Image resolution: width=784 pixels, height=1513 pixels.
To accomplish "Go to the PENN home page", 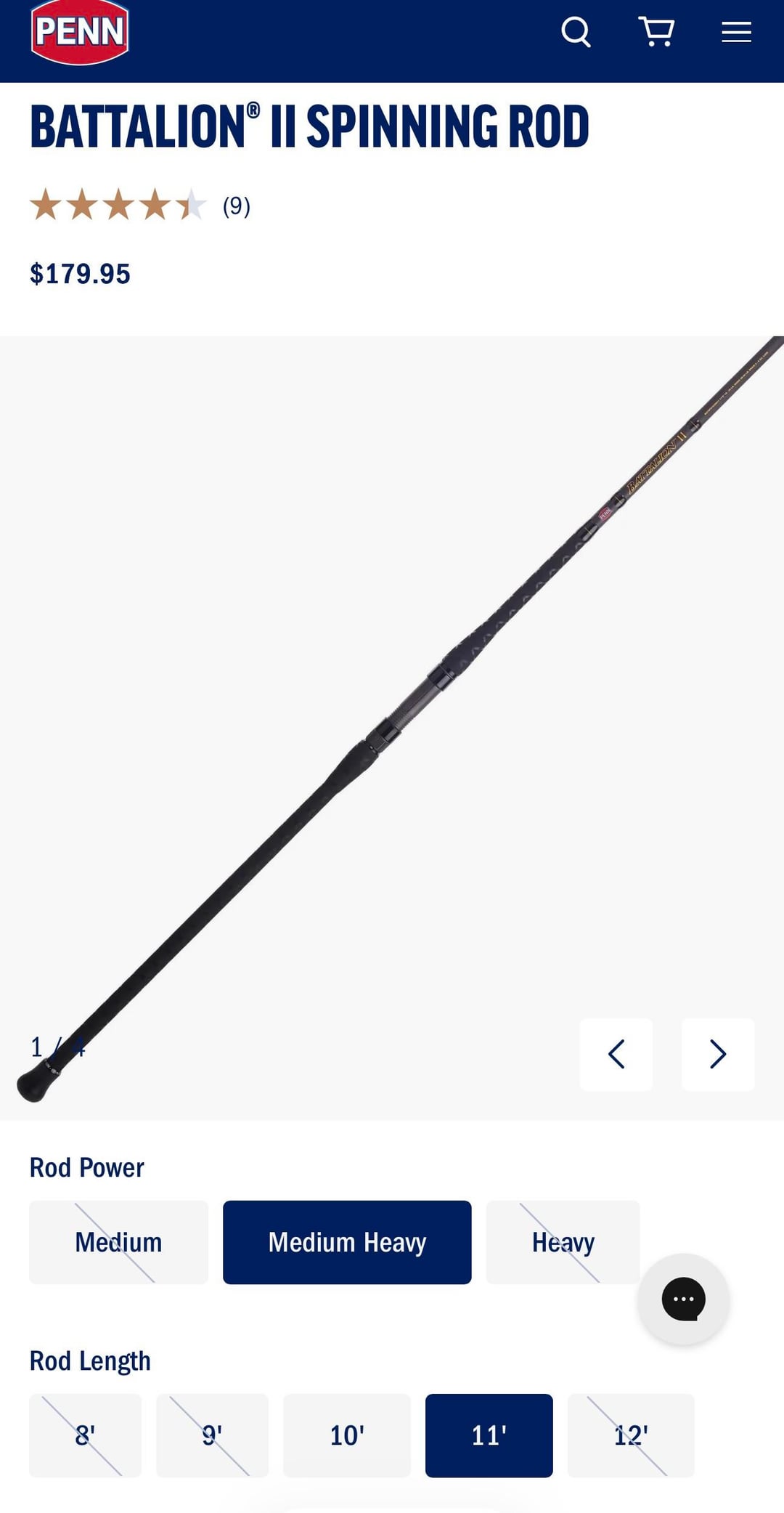I will point(80,32).
